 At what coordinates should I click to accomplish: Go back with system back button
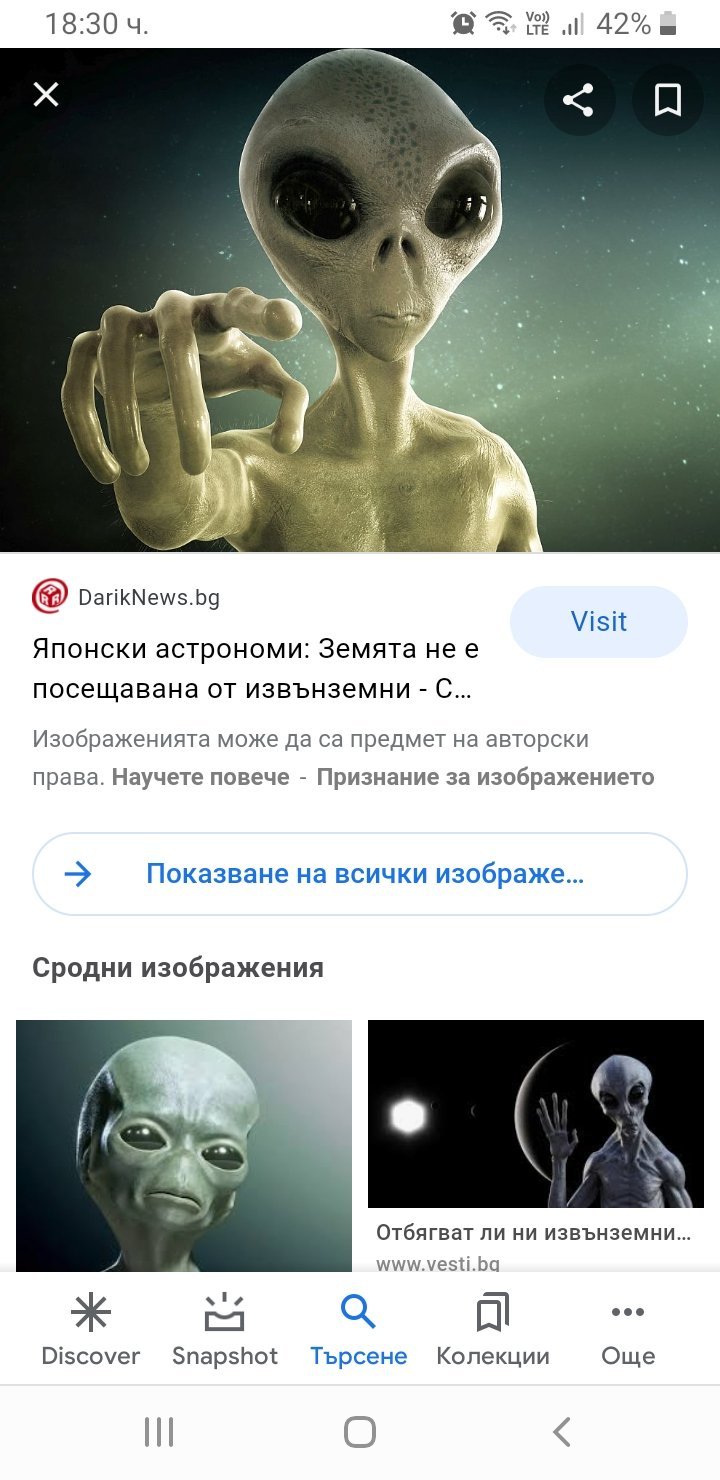[562, 1432]
